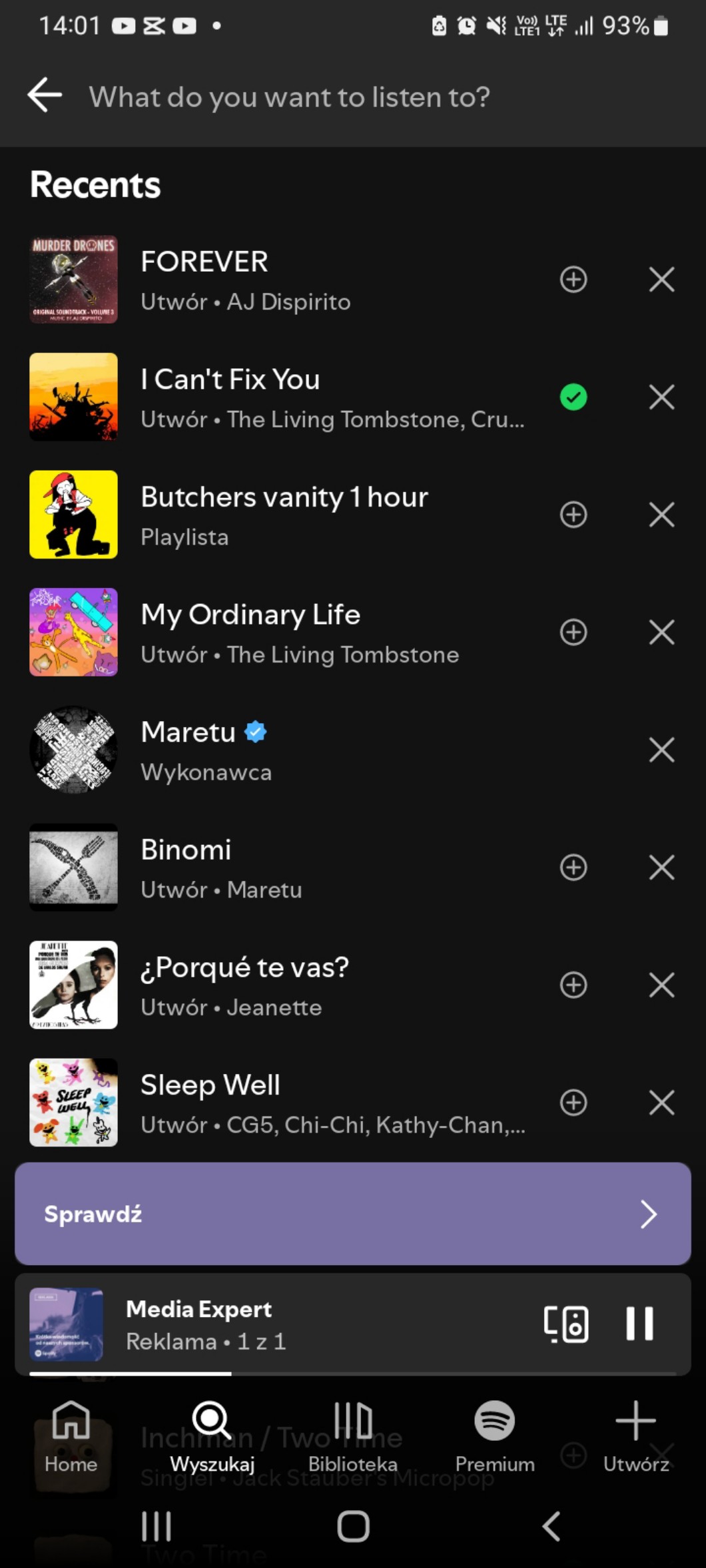This screenshot has width=706, height=1568.
Task: Go back using the arrow icon
Action: [x=45, y=95]
